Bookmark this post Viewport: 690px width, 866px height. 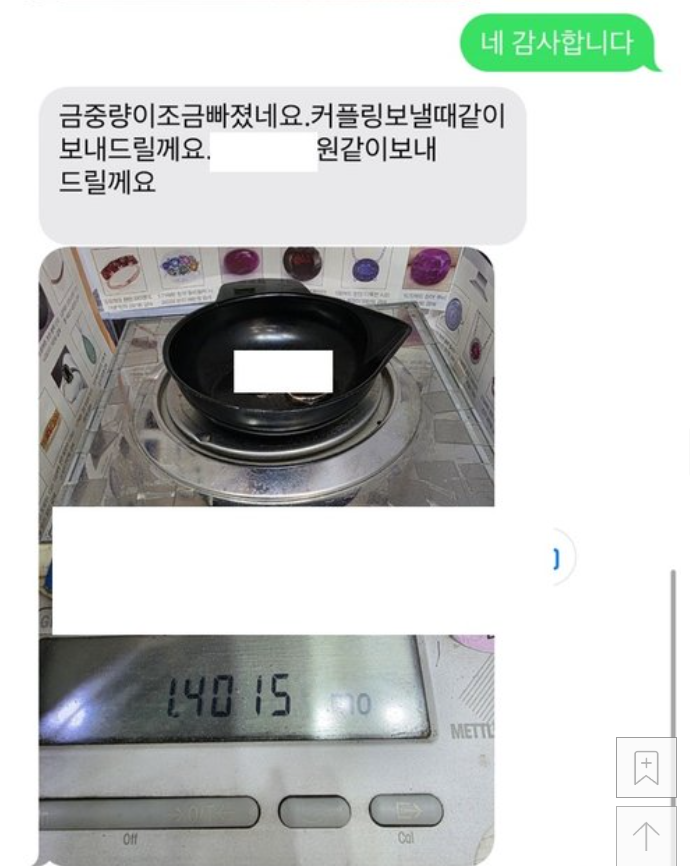pyautogui.click(x=646, y=768)
